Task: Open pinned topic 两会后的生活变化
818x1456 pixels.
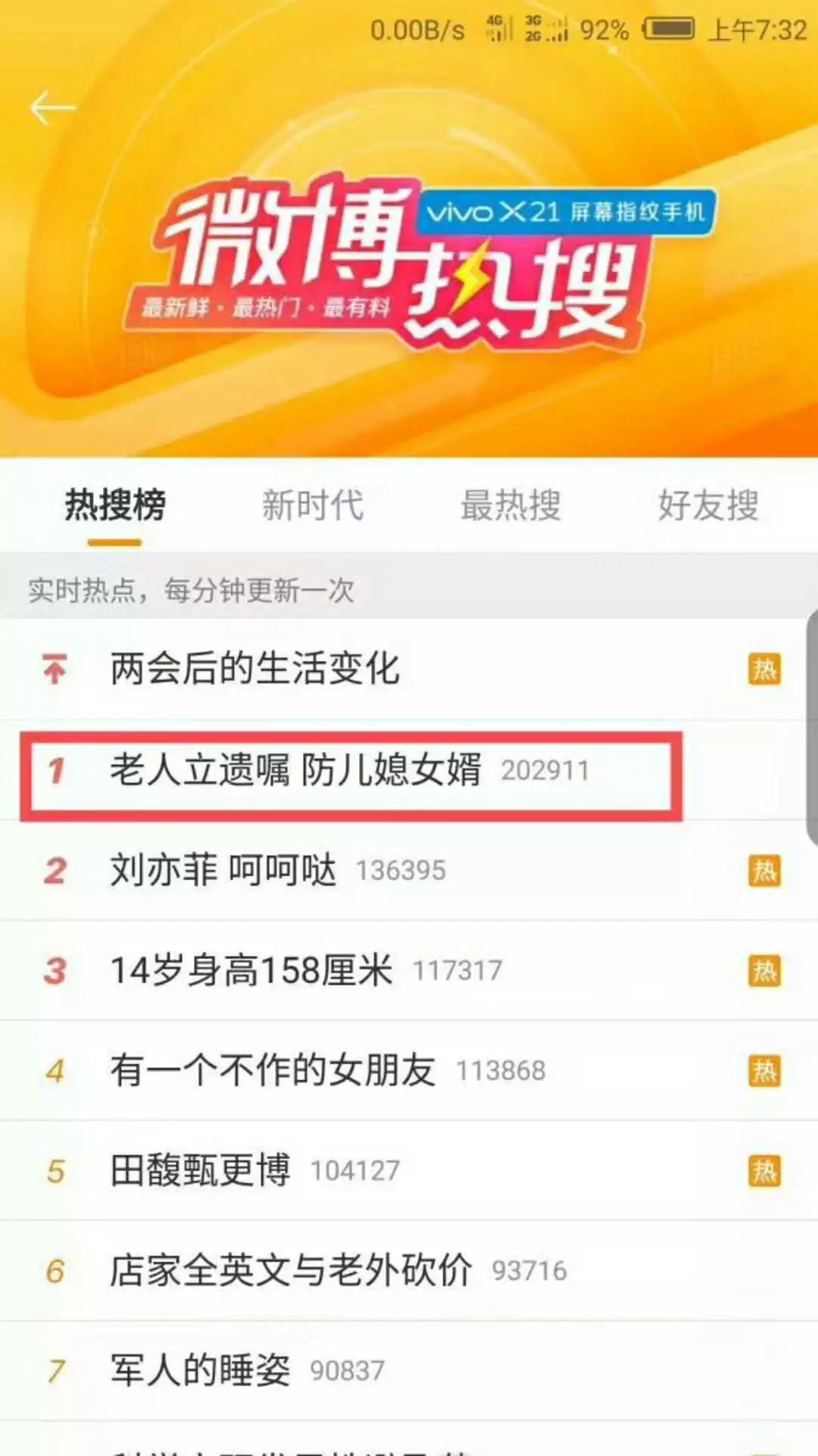Action: click(409, 670)
